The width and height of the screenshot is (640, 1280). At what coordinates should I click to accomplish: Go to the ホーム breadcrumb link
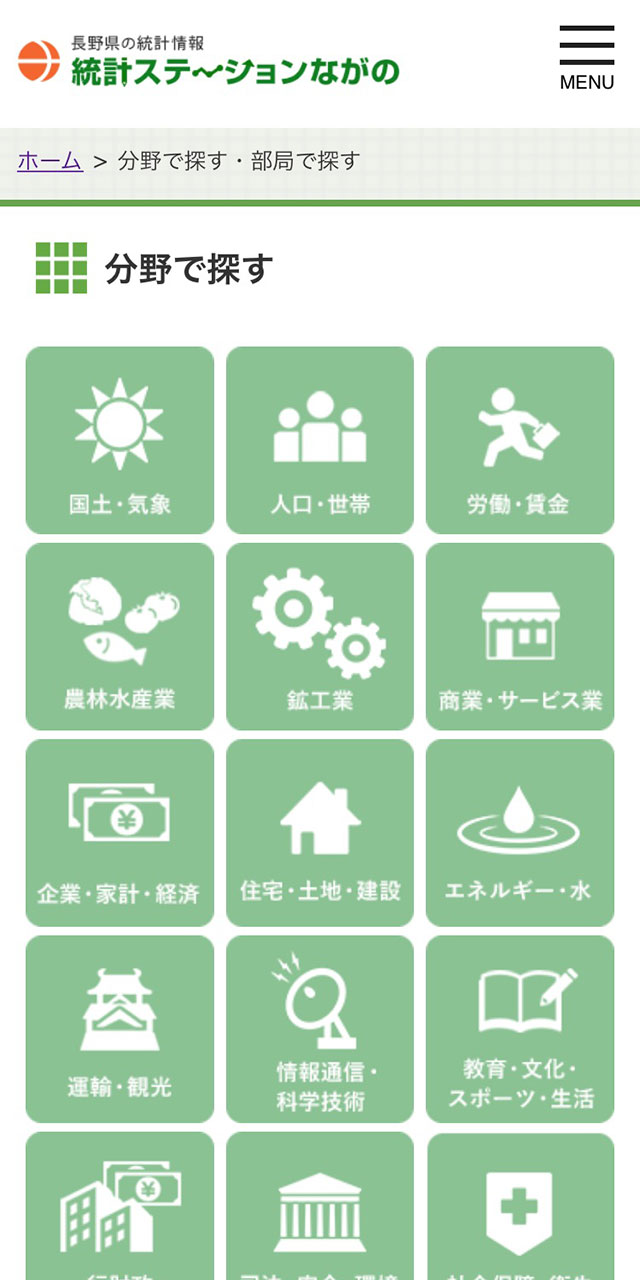point(50,161)
